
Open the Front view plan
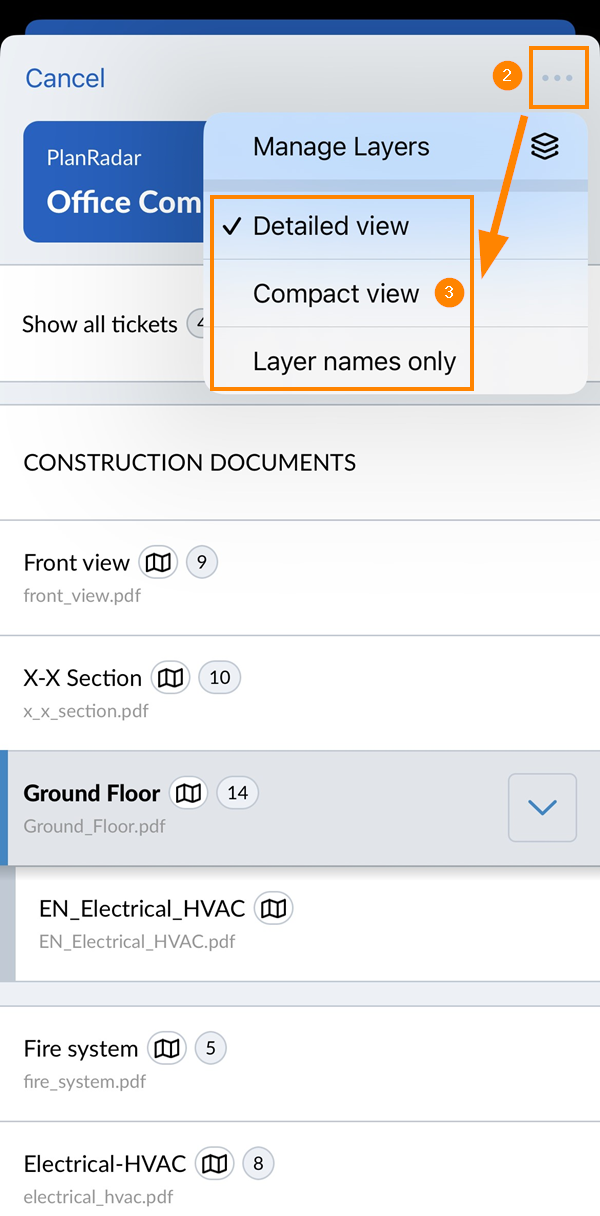(300, 577)
